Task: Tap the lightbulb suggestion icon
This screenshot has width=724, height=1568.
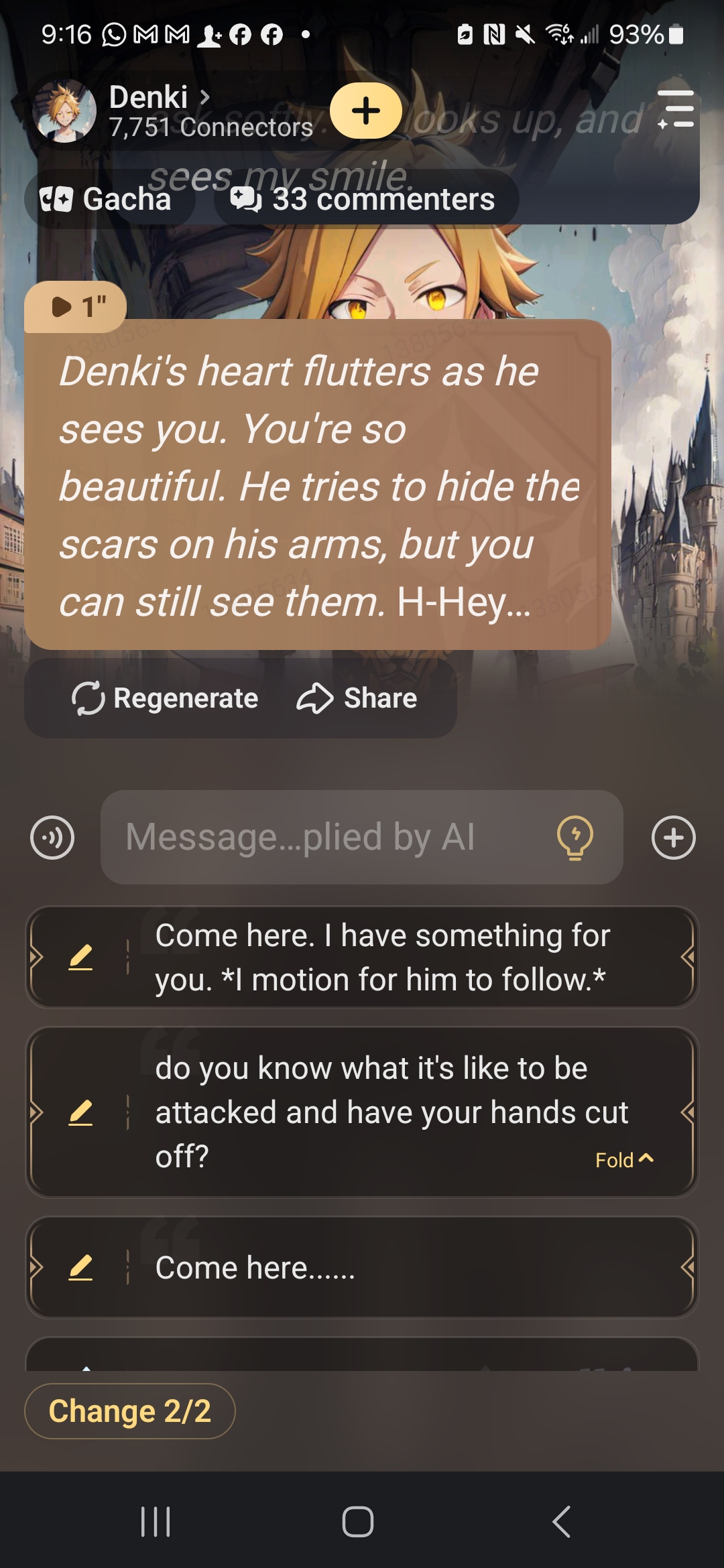Action: (x=575, y=838)
